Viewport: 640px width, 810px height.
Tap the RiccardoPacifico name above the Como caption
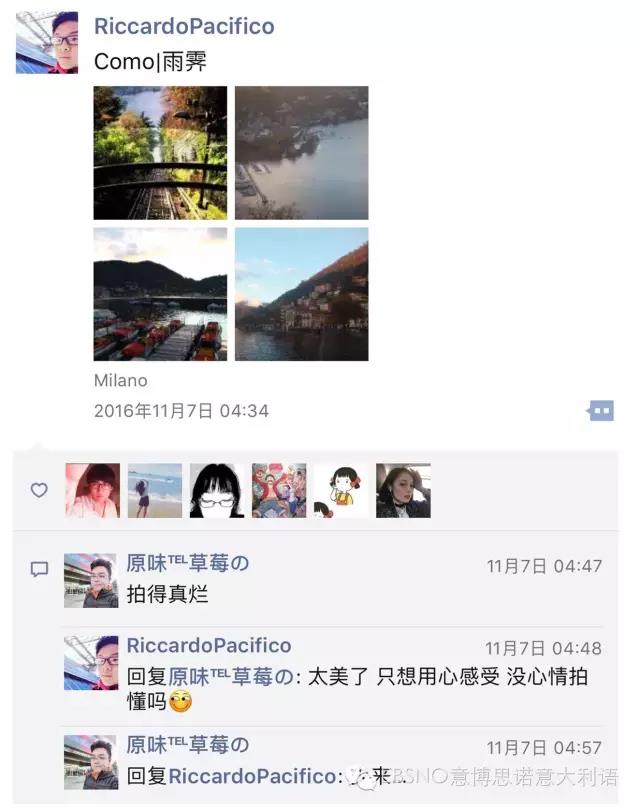point(184,26)
